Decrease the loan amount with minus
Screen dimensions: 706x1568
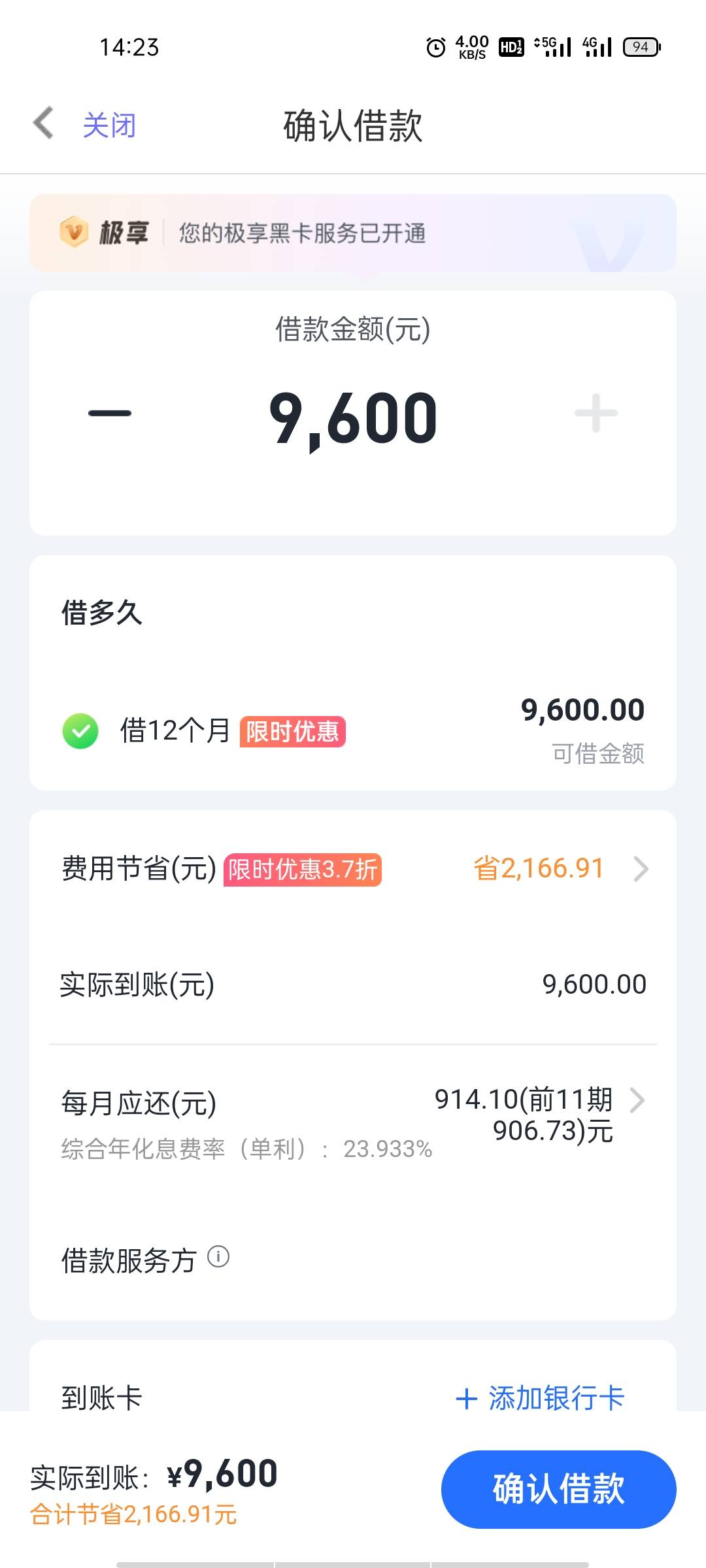click(110, 413)
